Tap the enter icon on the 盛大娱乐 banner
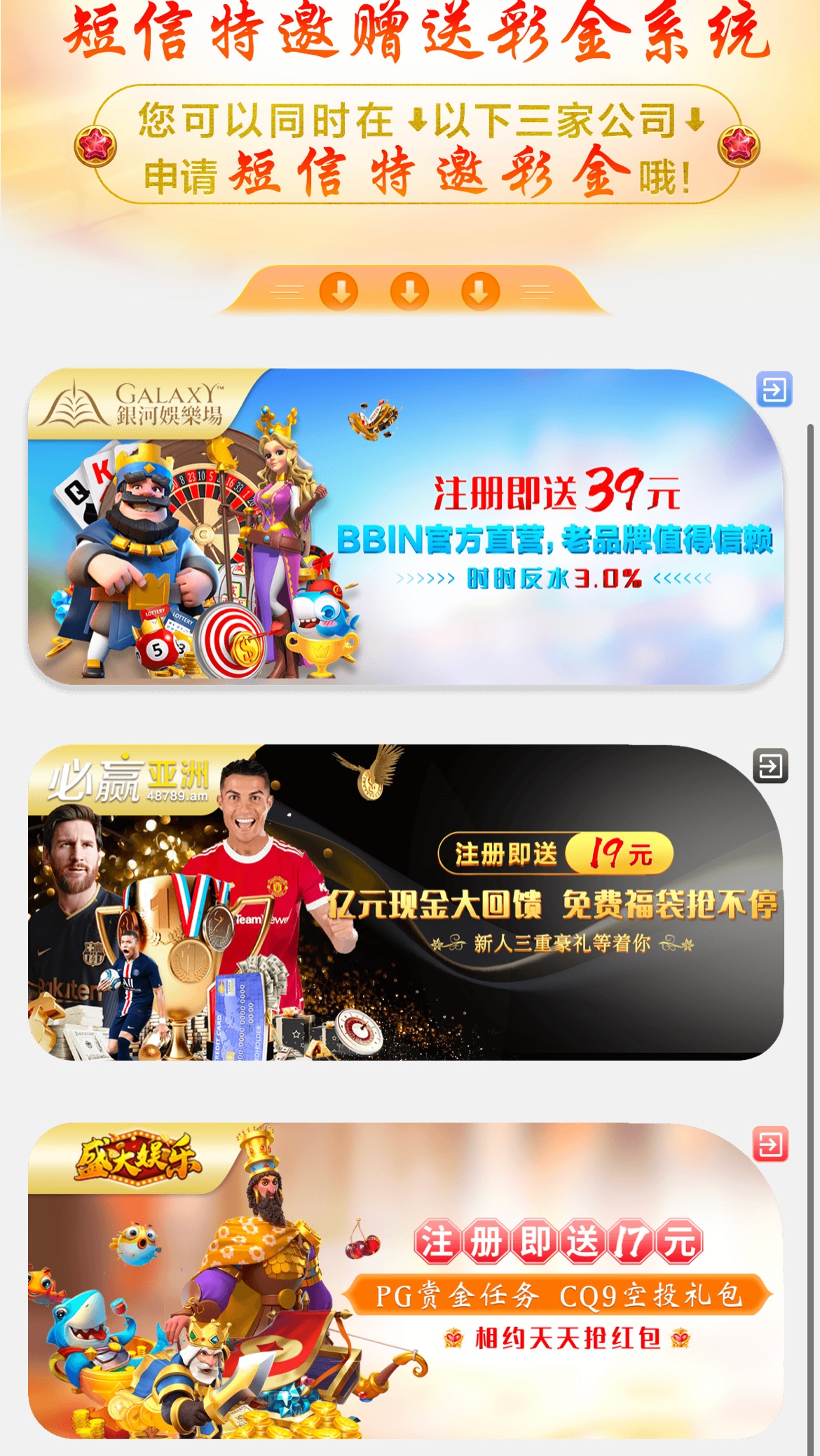 click(x=770, y=1145)
